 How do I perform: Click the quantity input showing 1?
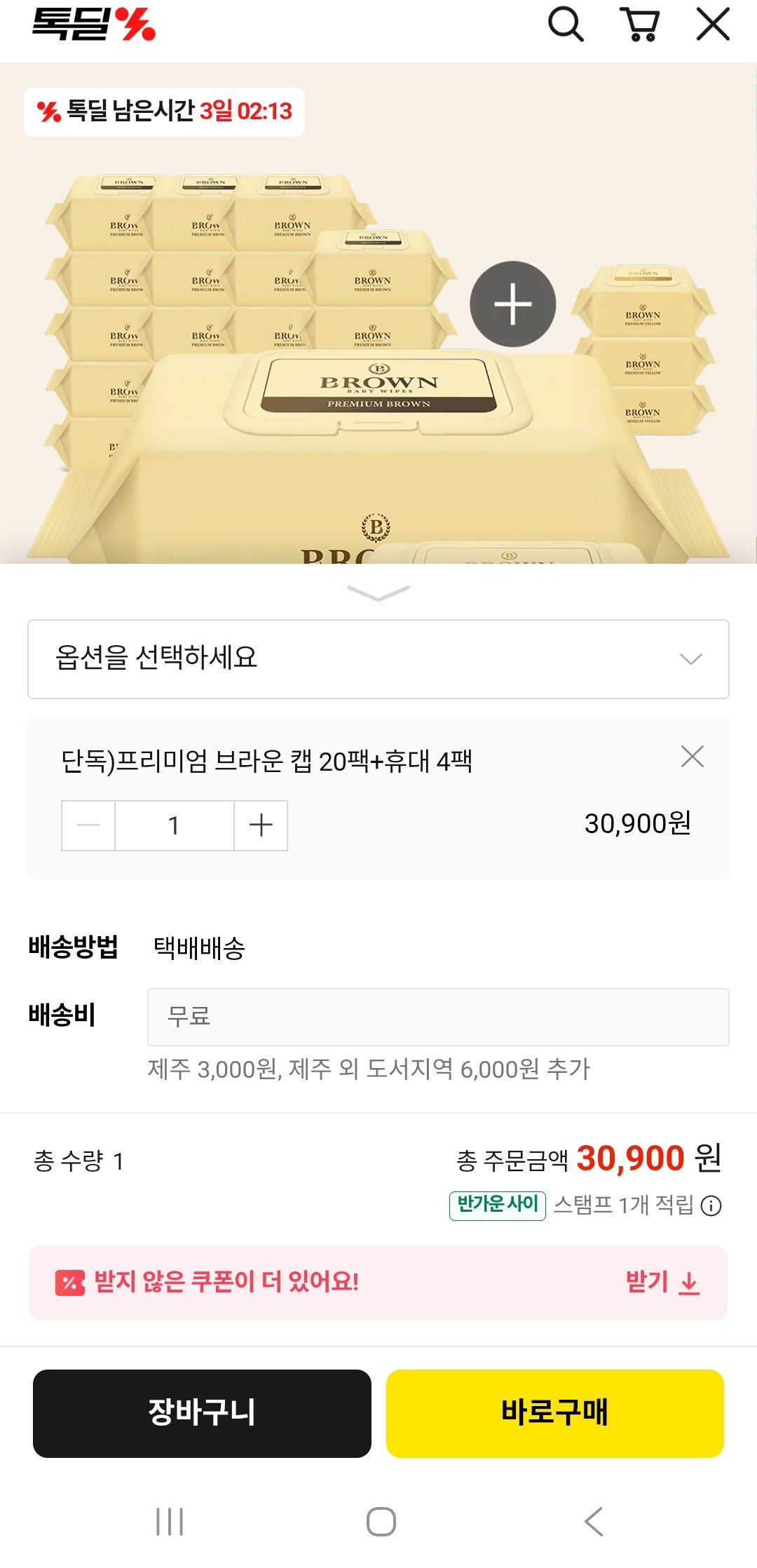click(174, 825)
